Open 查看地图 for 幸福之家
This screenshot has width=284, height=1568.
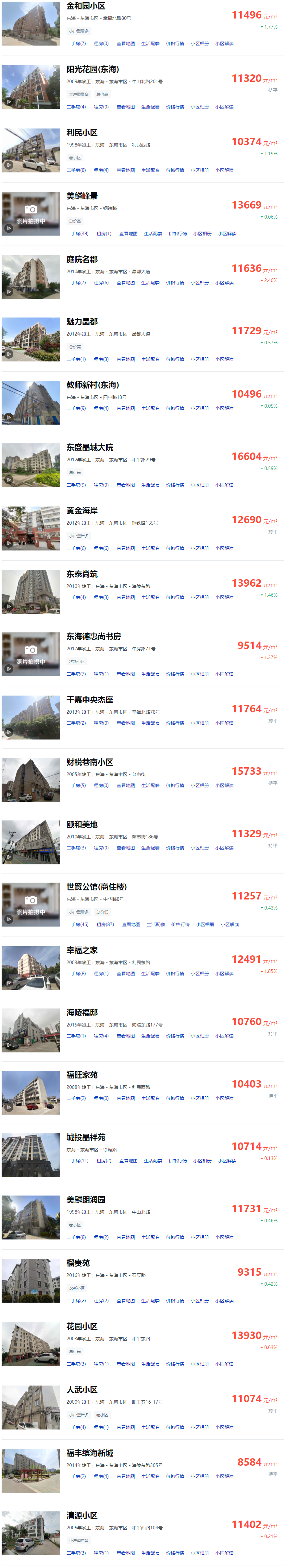pos(125,974)
